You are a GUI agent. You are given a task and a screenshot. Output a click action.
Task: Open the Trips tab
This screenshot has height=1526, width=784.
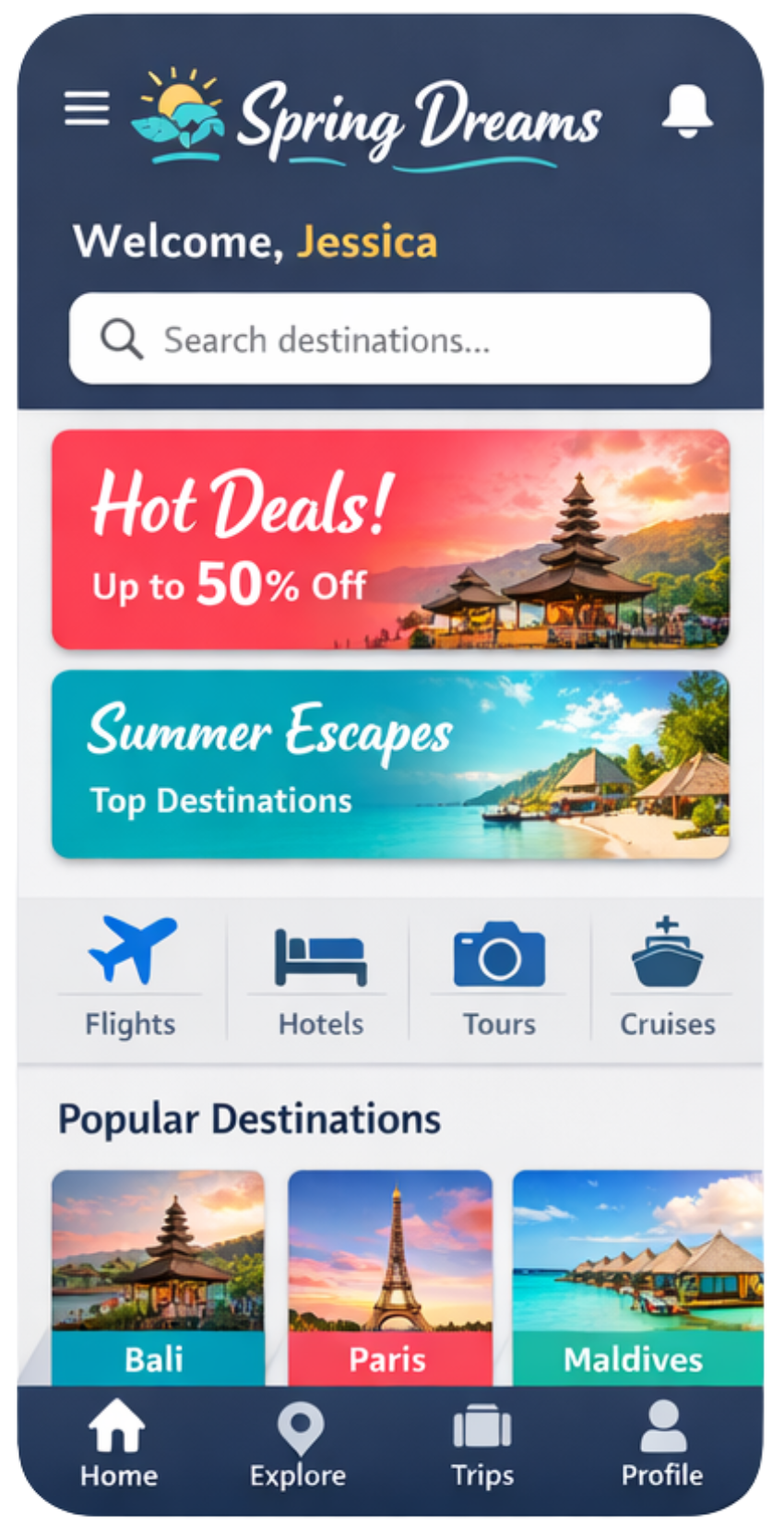pos(481,1445)
